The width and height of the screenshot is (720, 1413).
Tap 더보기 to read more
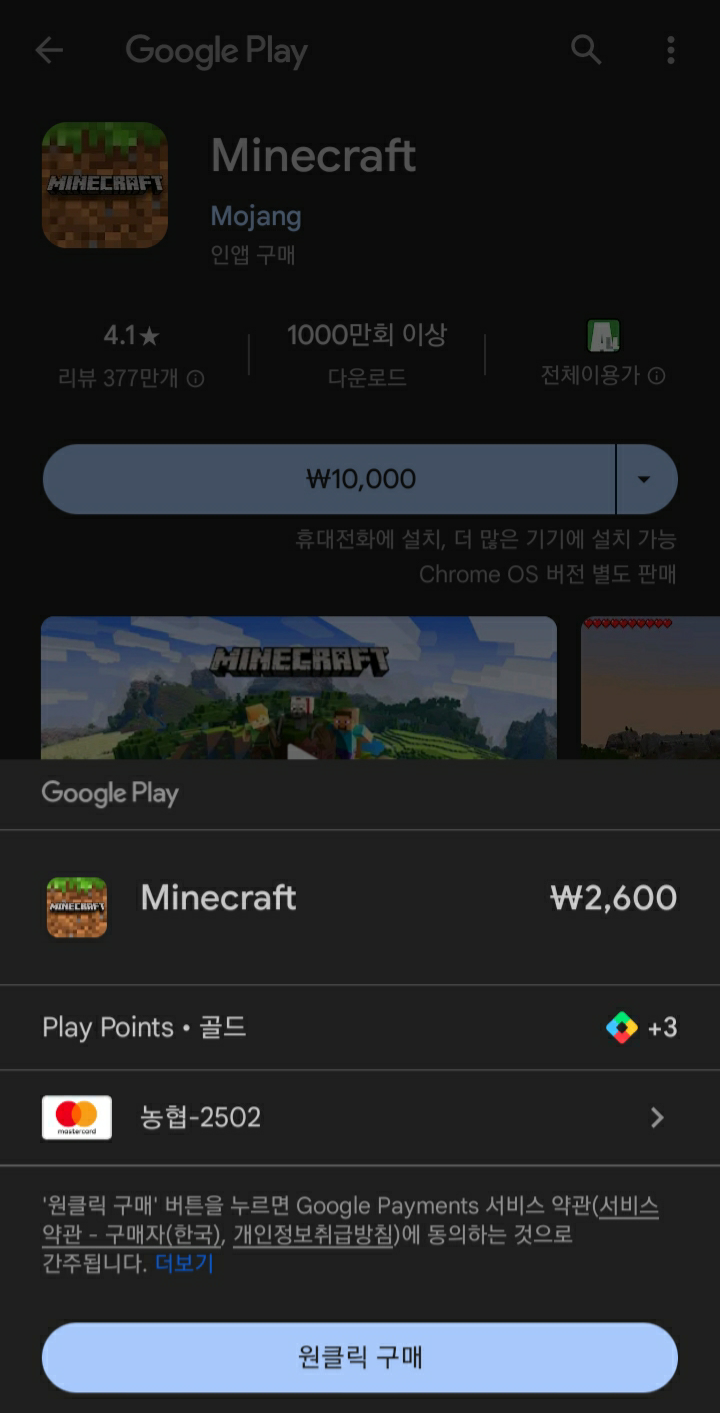click(x=185, y=1263)
